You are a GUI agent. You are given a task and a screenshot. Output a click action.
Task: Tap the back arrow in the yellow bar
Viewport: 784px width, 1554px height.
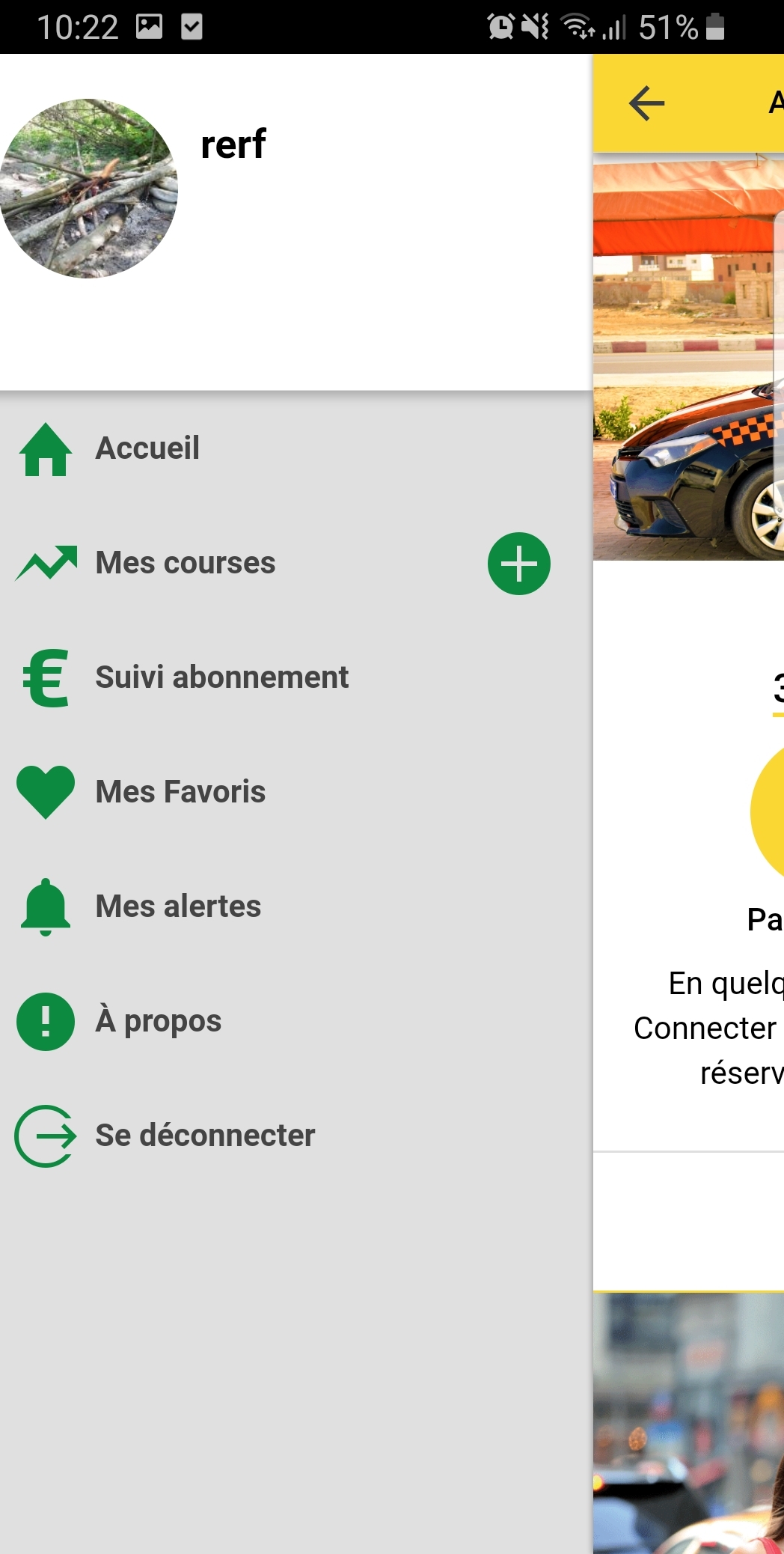tap(647, 103)
